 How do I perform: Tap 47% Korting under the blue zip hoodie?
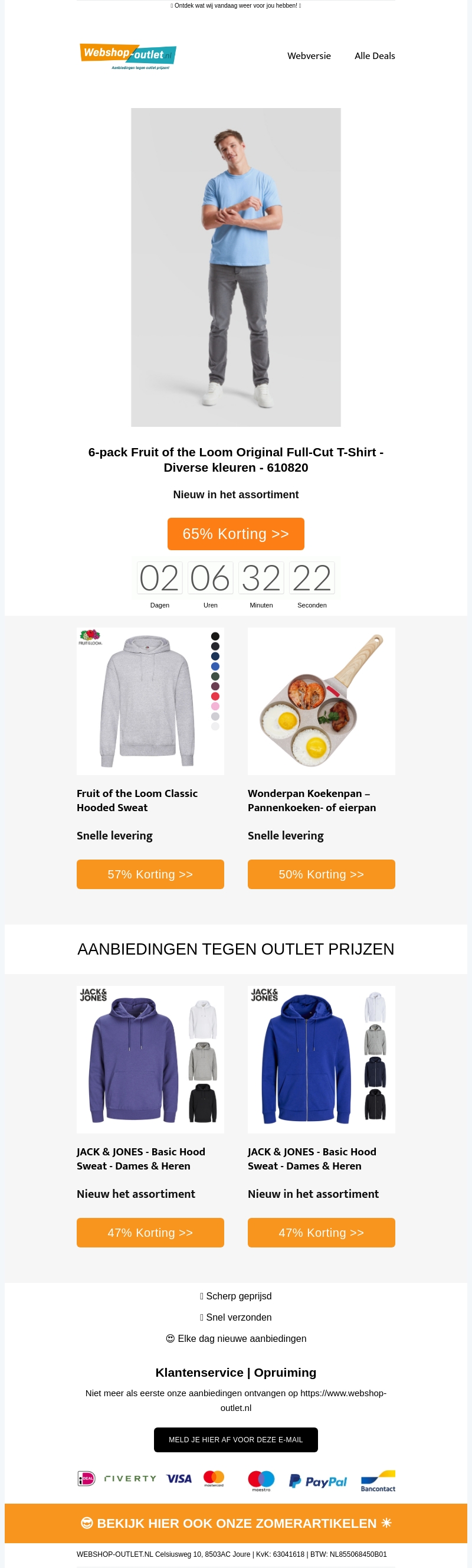click(x=321, y=1233)
